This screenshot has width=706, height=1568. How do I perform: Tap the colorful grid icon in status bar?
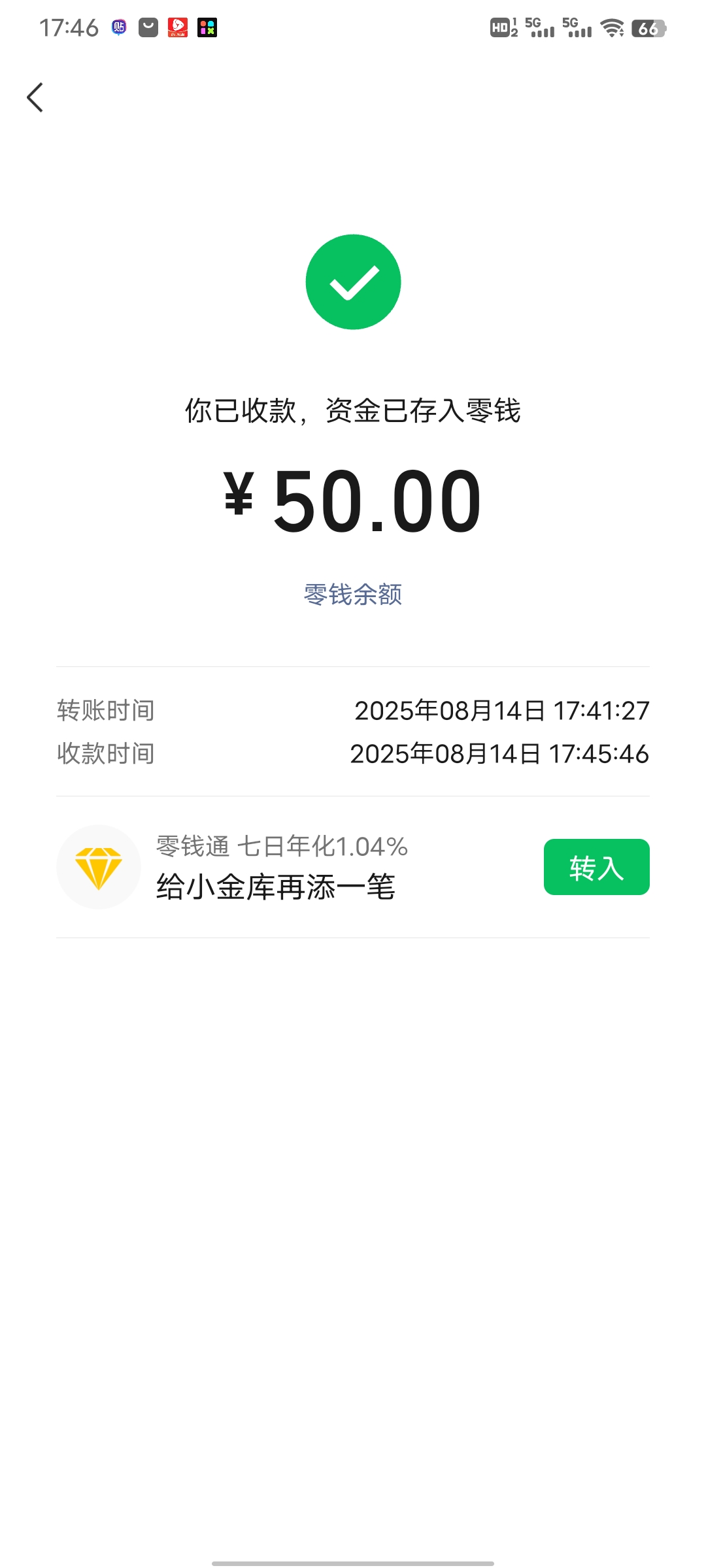pyautogui.click(x=207, y=26)
